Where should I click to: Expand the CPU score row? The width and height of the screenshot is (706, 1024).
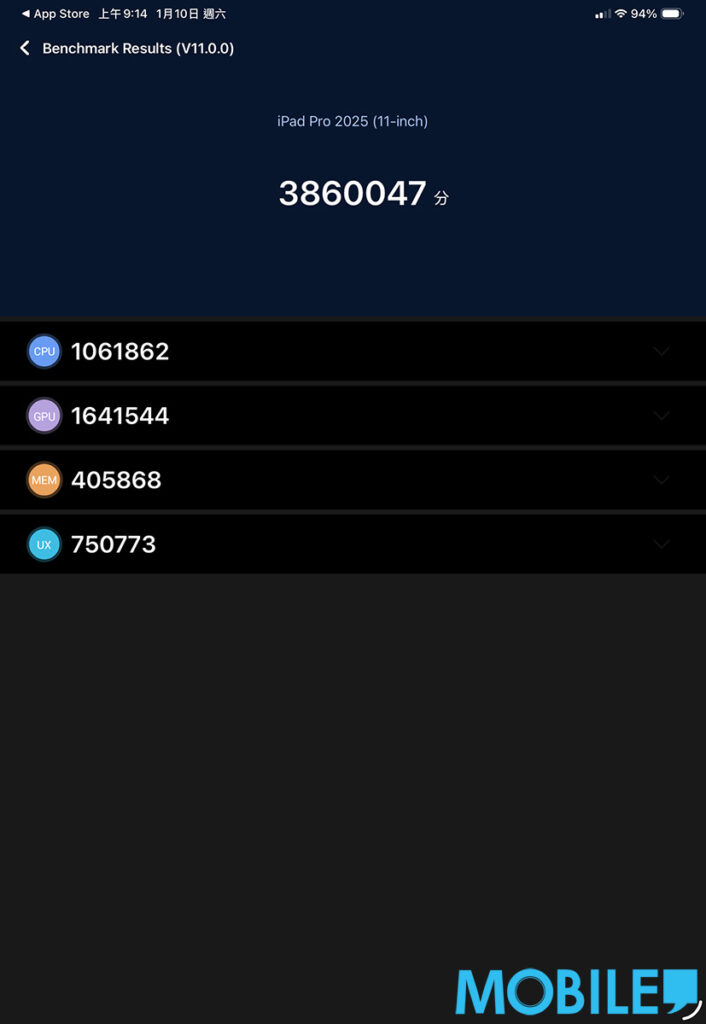[660, 351]
